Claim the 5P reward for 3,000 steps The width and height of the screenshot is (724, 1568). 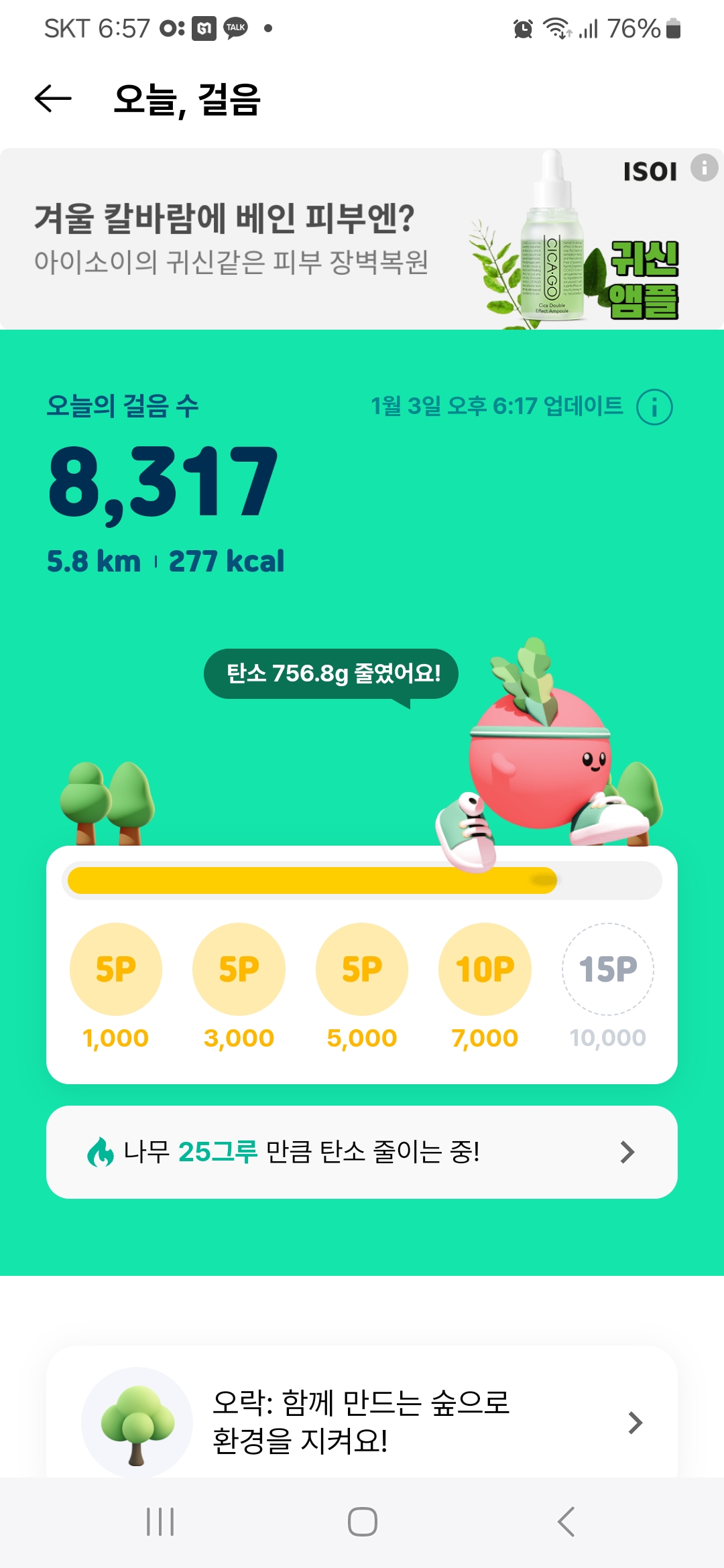pyautogui.click(x=239, y=969)
